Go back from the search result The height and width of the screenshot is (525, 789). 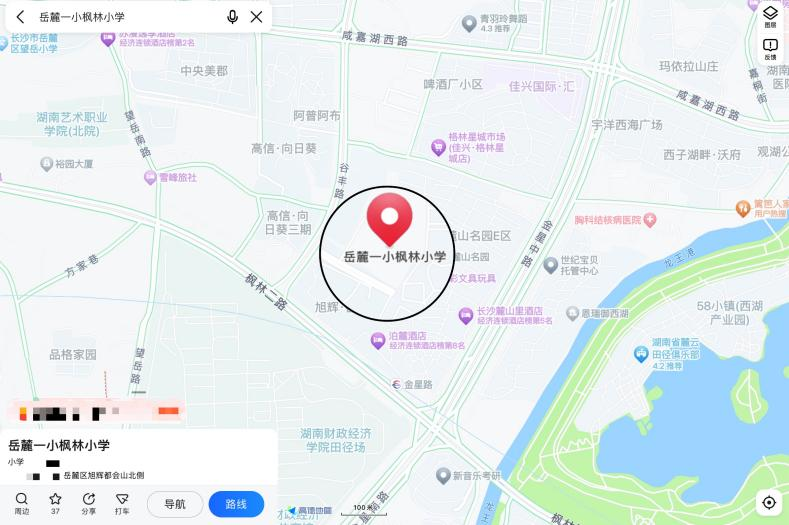click(20, 17)
